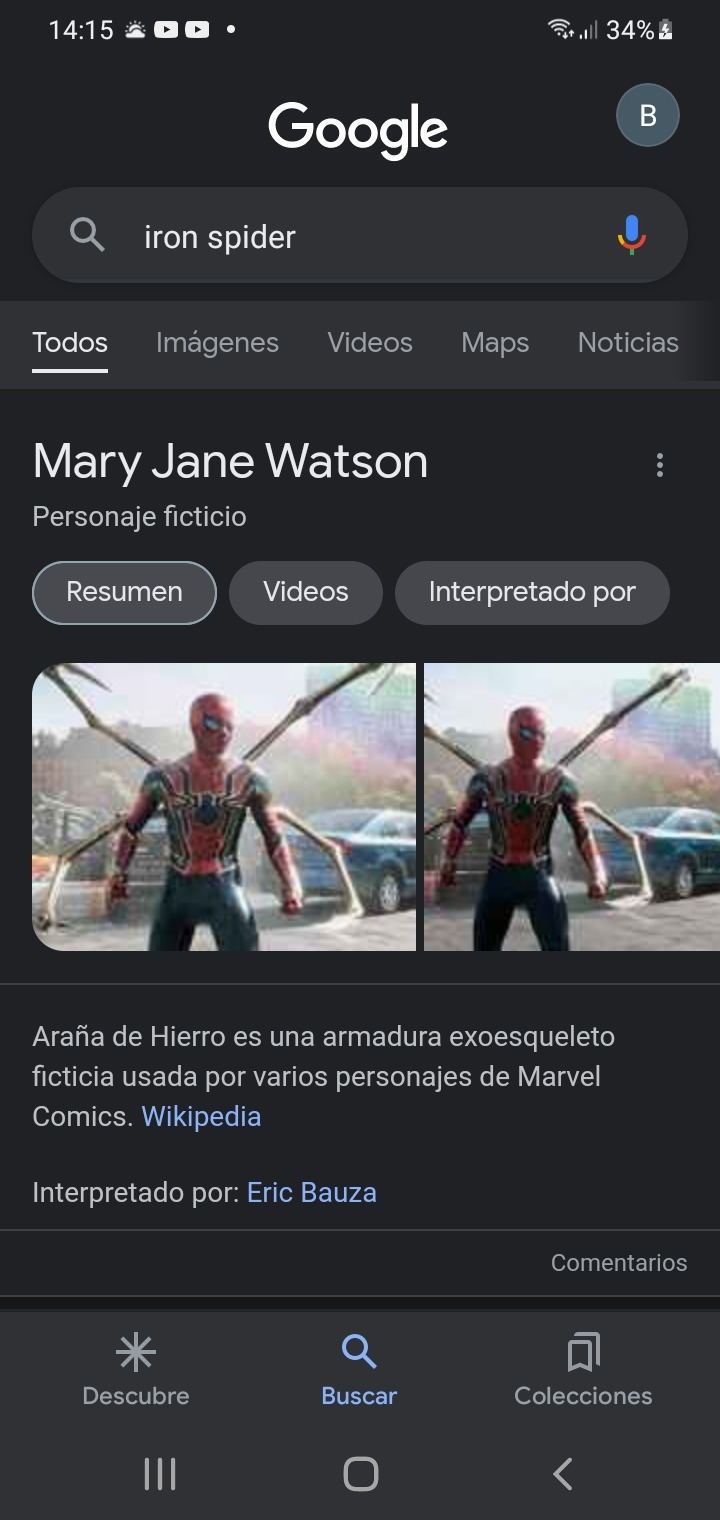Select the Videos chip
This screenshot has height=1520, width=720.
[306, 592]
